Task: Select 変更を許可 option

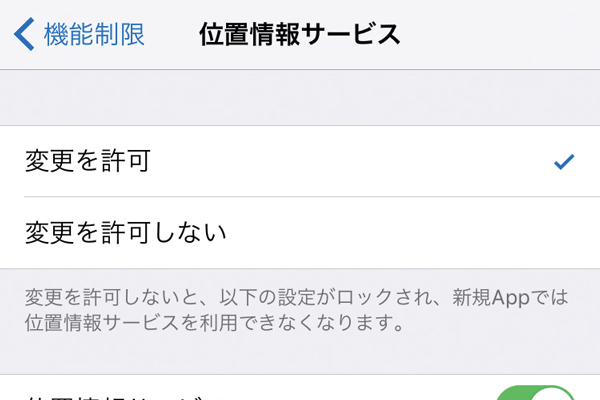Action: [300, 161]
